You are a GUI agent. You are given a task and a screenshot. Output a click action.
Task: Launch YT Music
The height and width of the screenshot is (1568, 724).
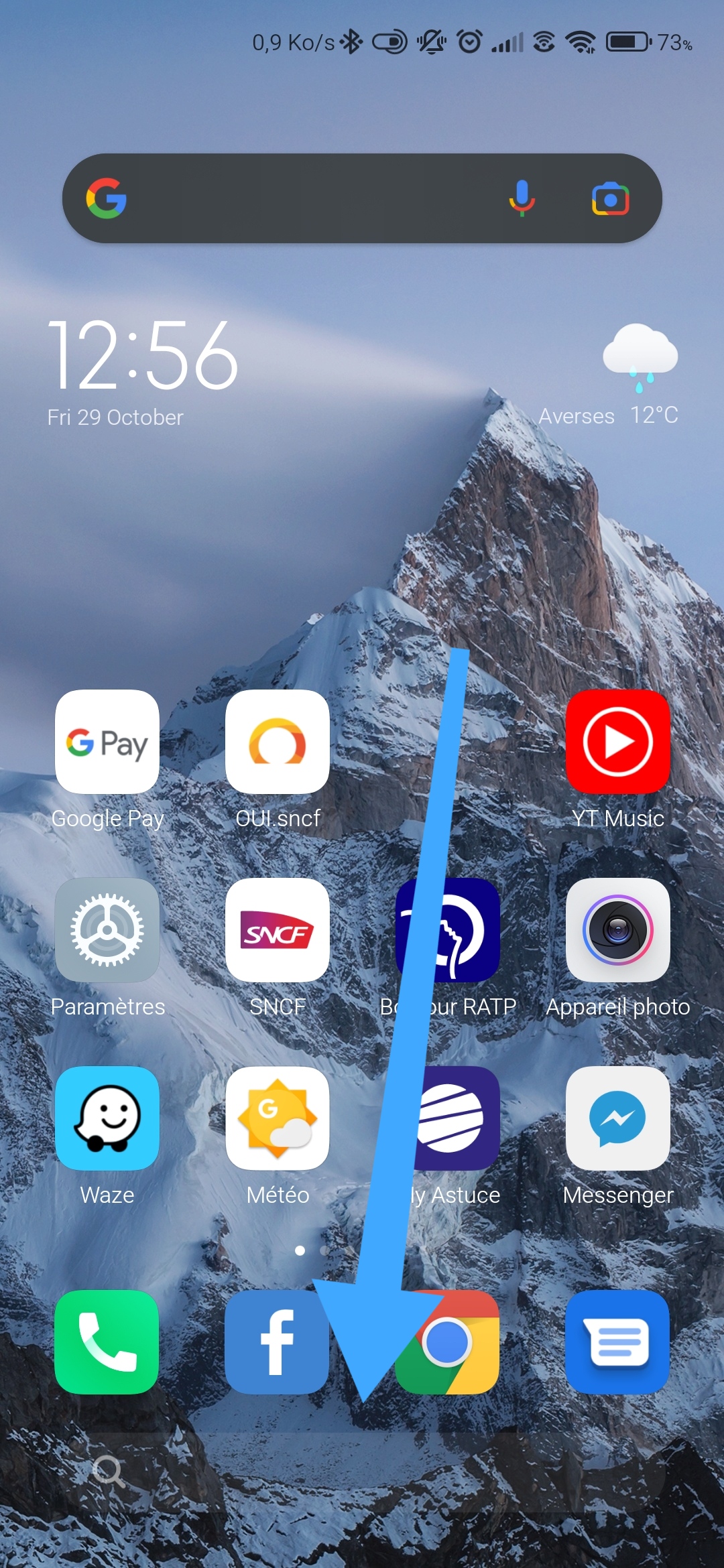tap(617, 742)
